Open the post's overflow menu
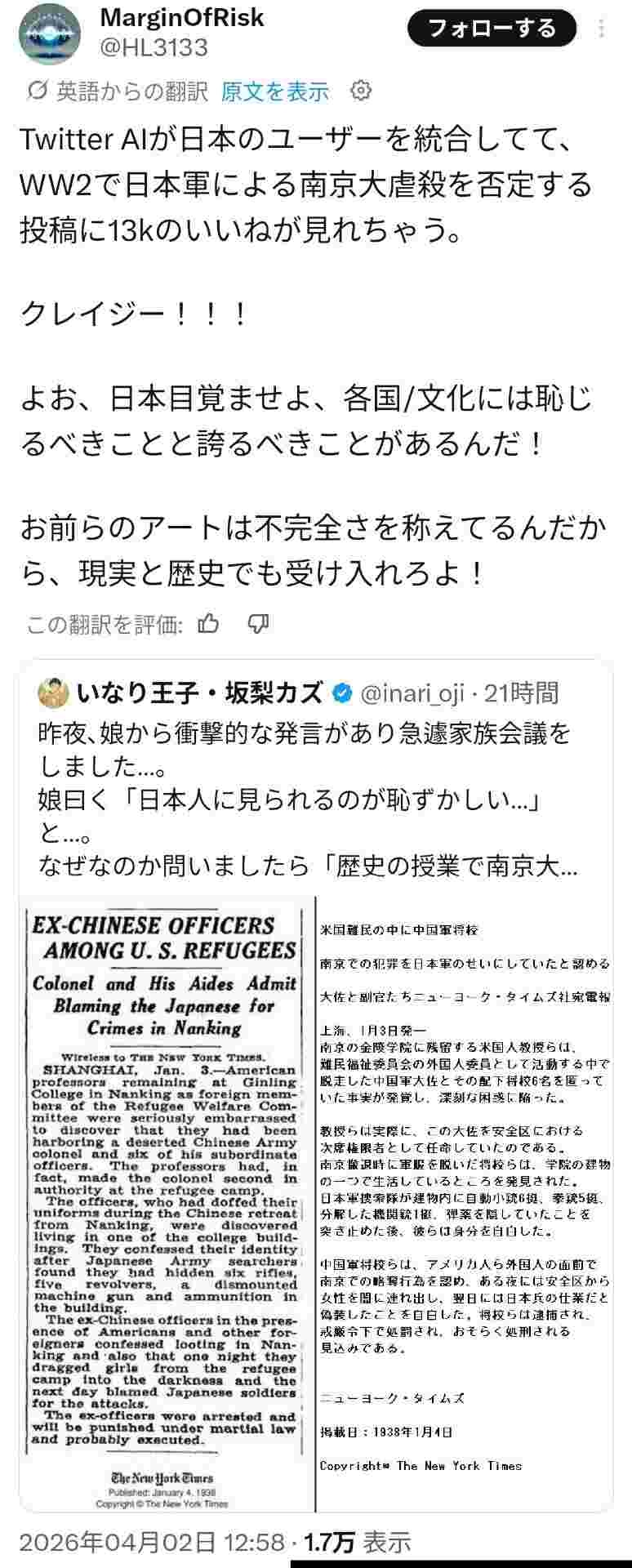The width and height of the screenshot is (632, 1568). [603, 30]
